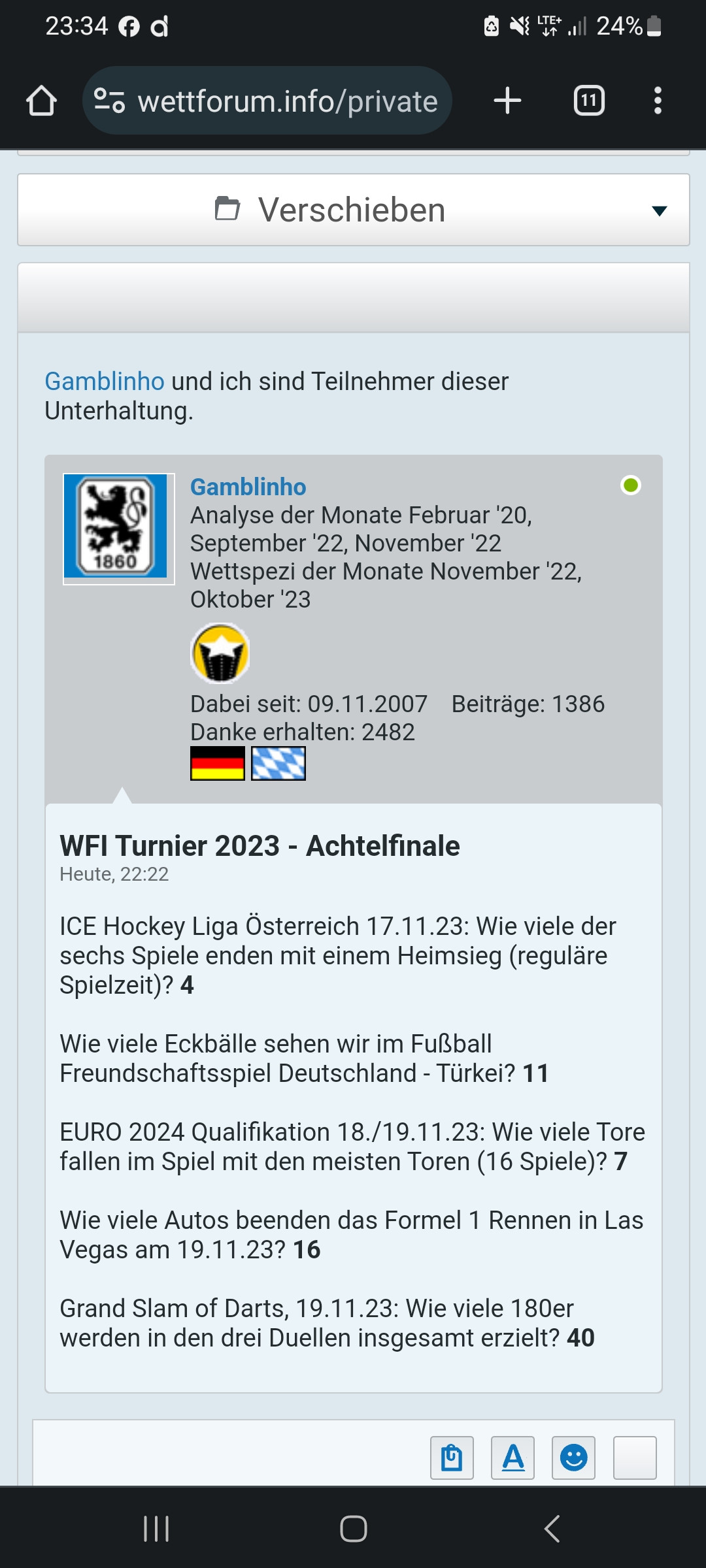Open the browser overflow menu
The height and width of the screenshot is (1568, 706).
[x=658, y=101]
